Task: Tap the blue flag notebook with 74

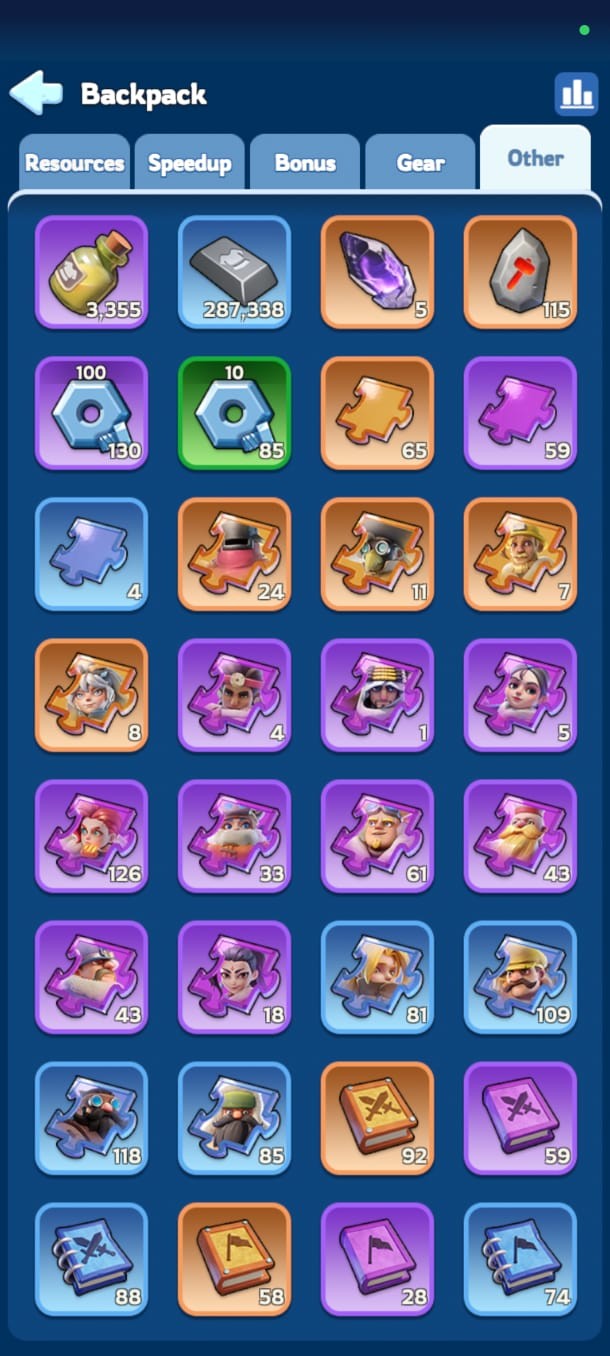Action: click(x=520, y=1259)
